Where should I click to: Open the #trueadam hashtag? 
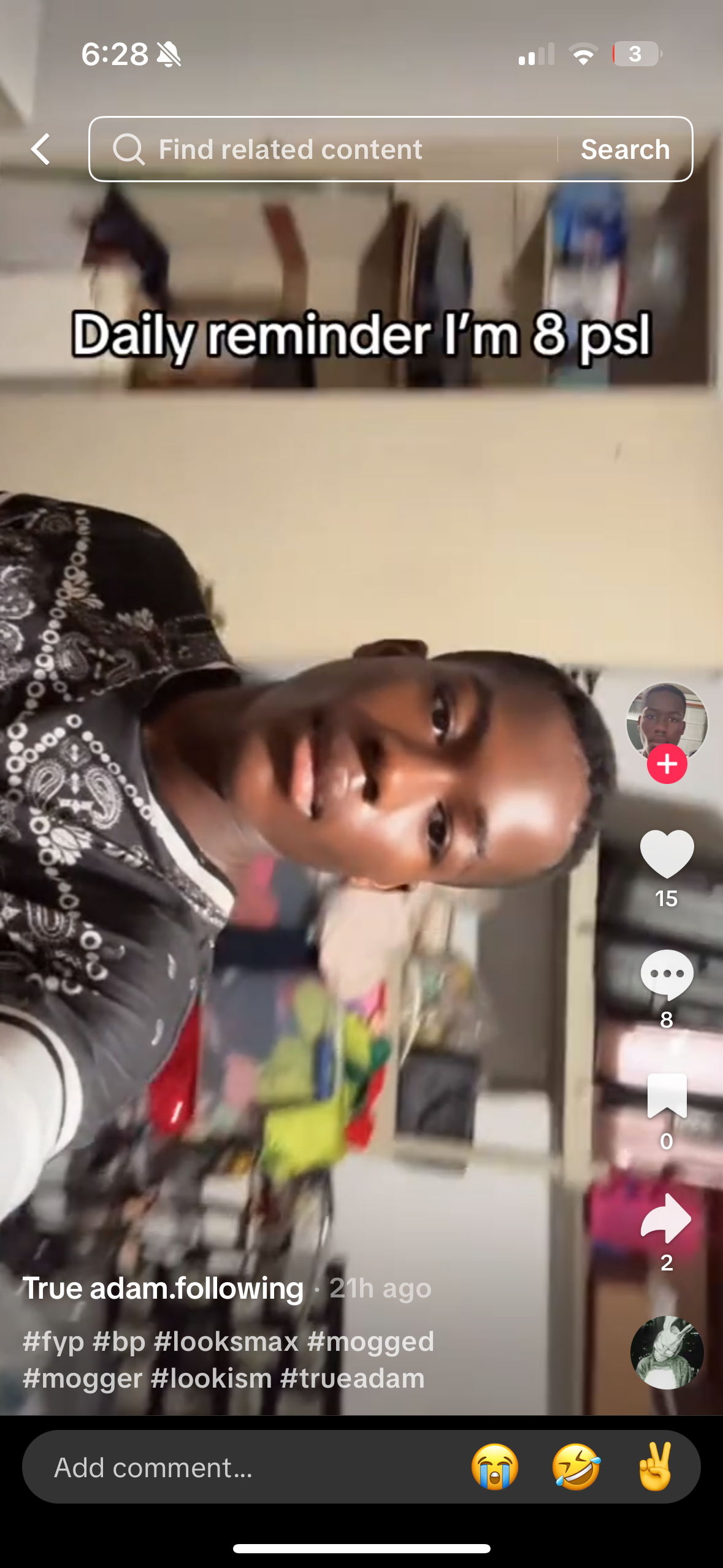click(x=352, y=1378)
